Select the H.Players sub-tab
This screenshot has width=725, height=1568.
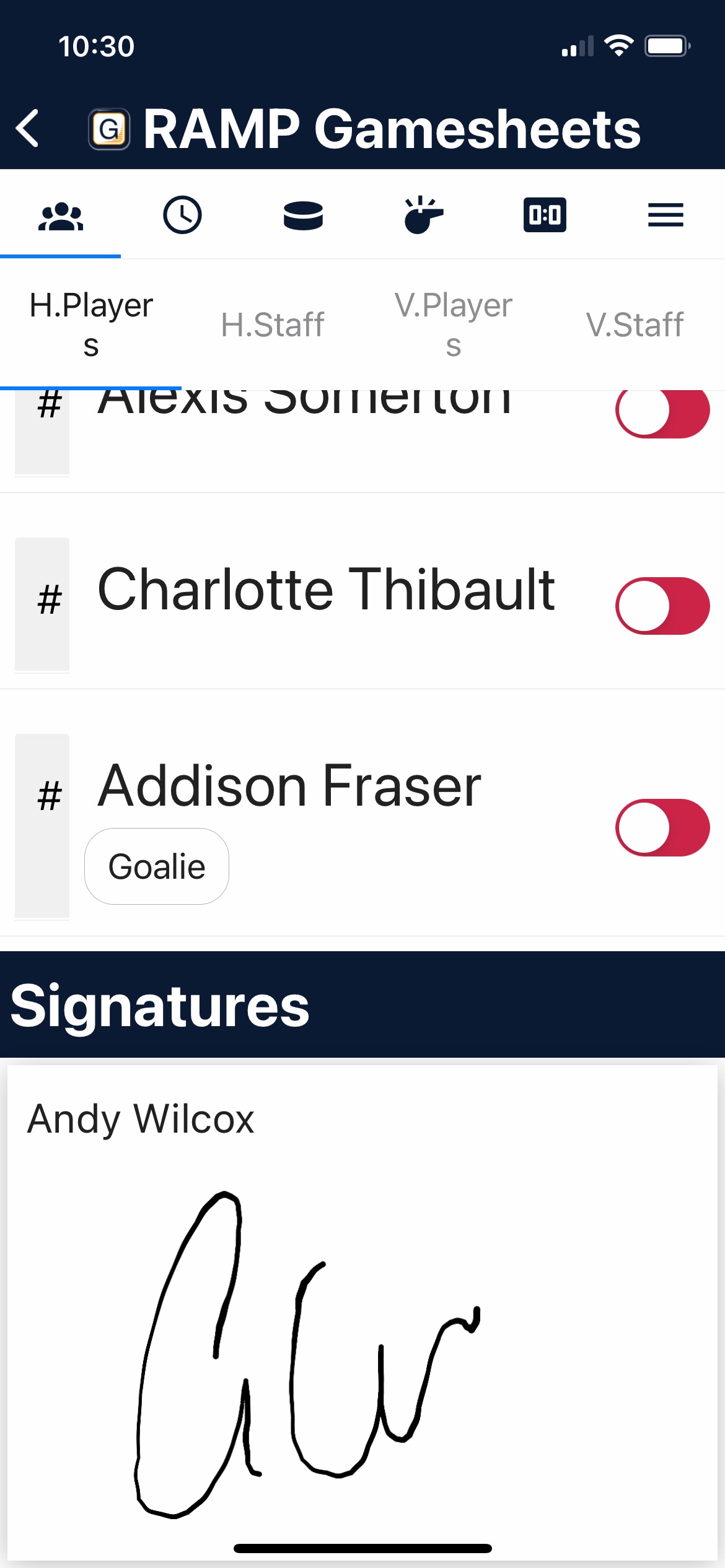[x=91, y=324]
